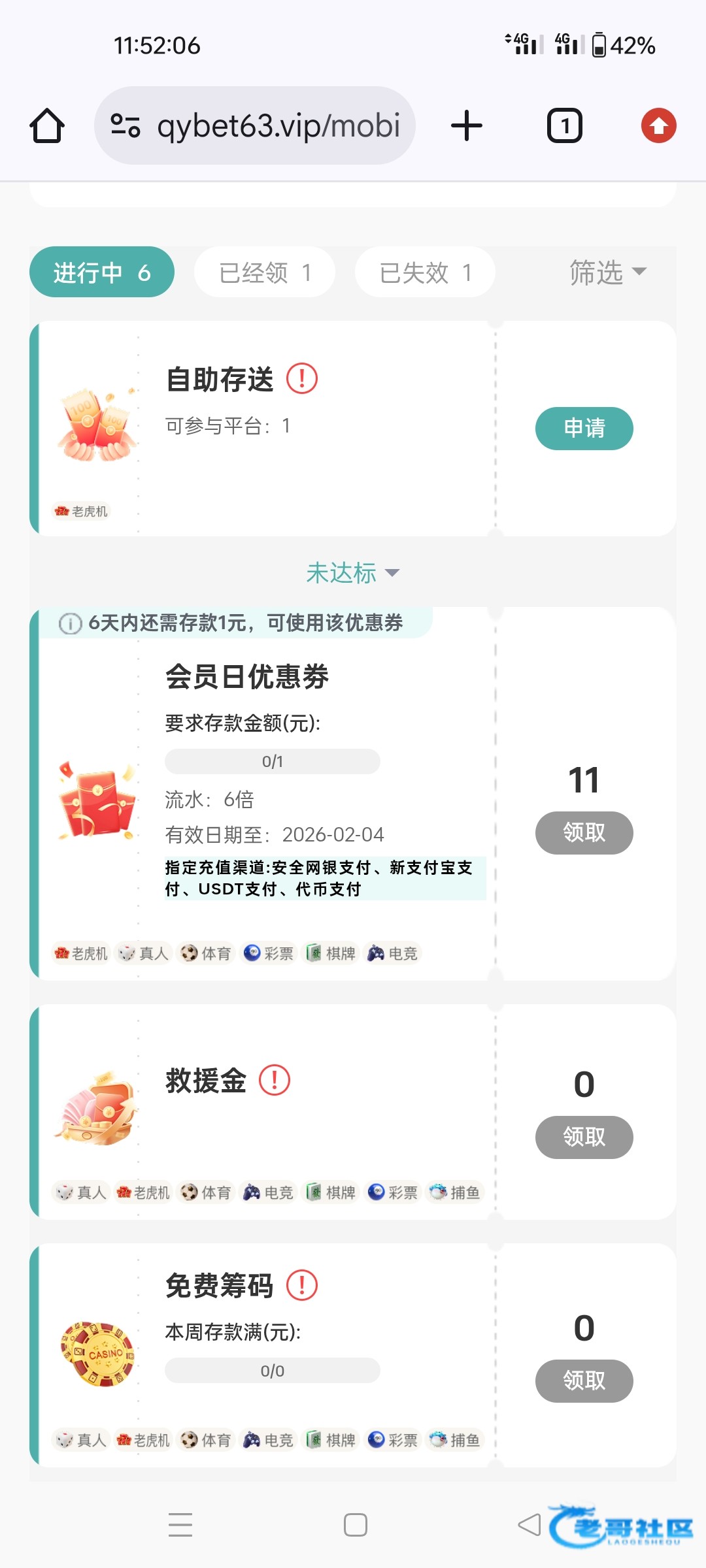Image resolution: width=706 pixels, height=1568 pixels.
Task: Open a new browser tab
Action: (467, 125)
